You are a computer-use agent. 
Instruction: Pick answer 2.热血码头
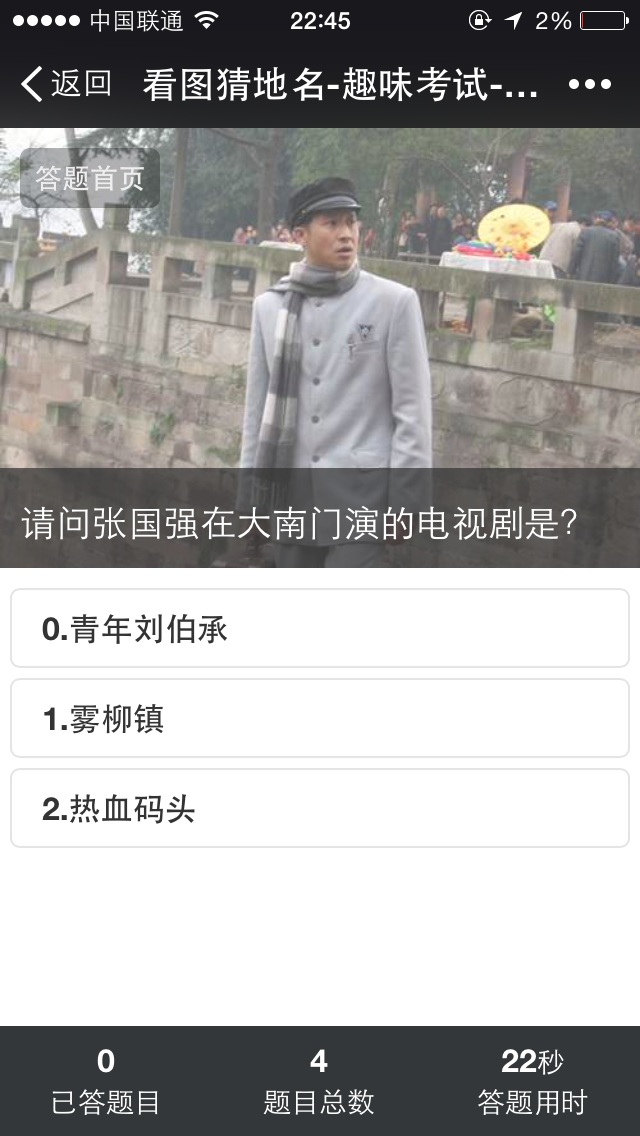pyautogui.click(x=320, y=808)
